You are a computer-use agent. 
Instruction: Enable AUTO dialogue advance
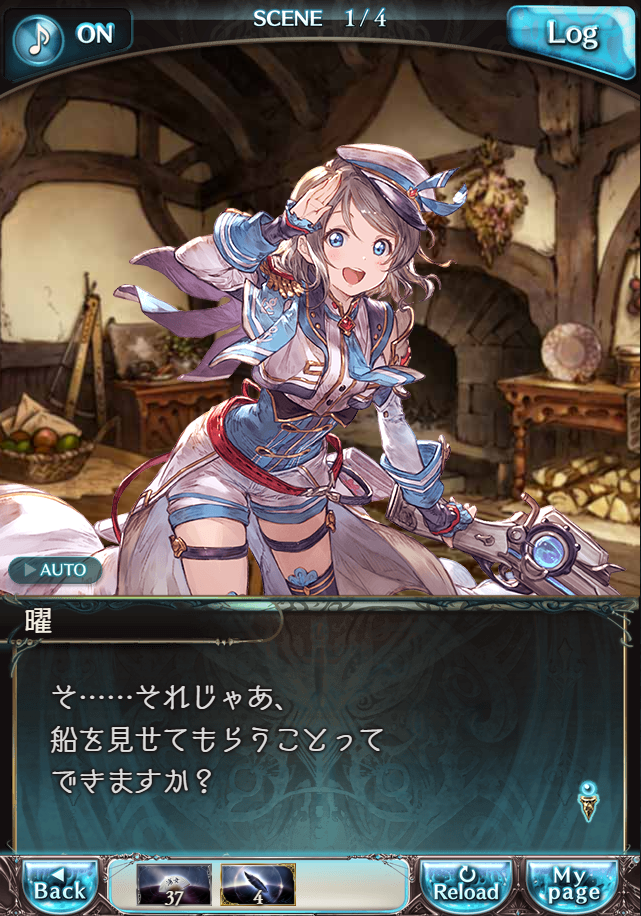pos(55,570)
